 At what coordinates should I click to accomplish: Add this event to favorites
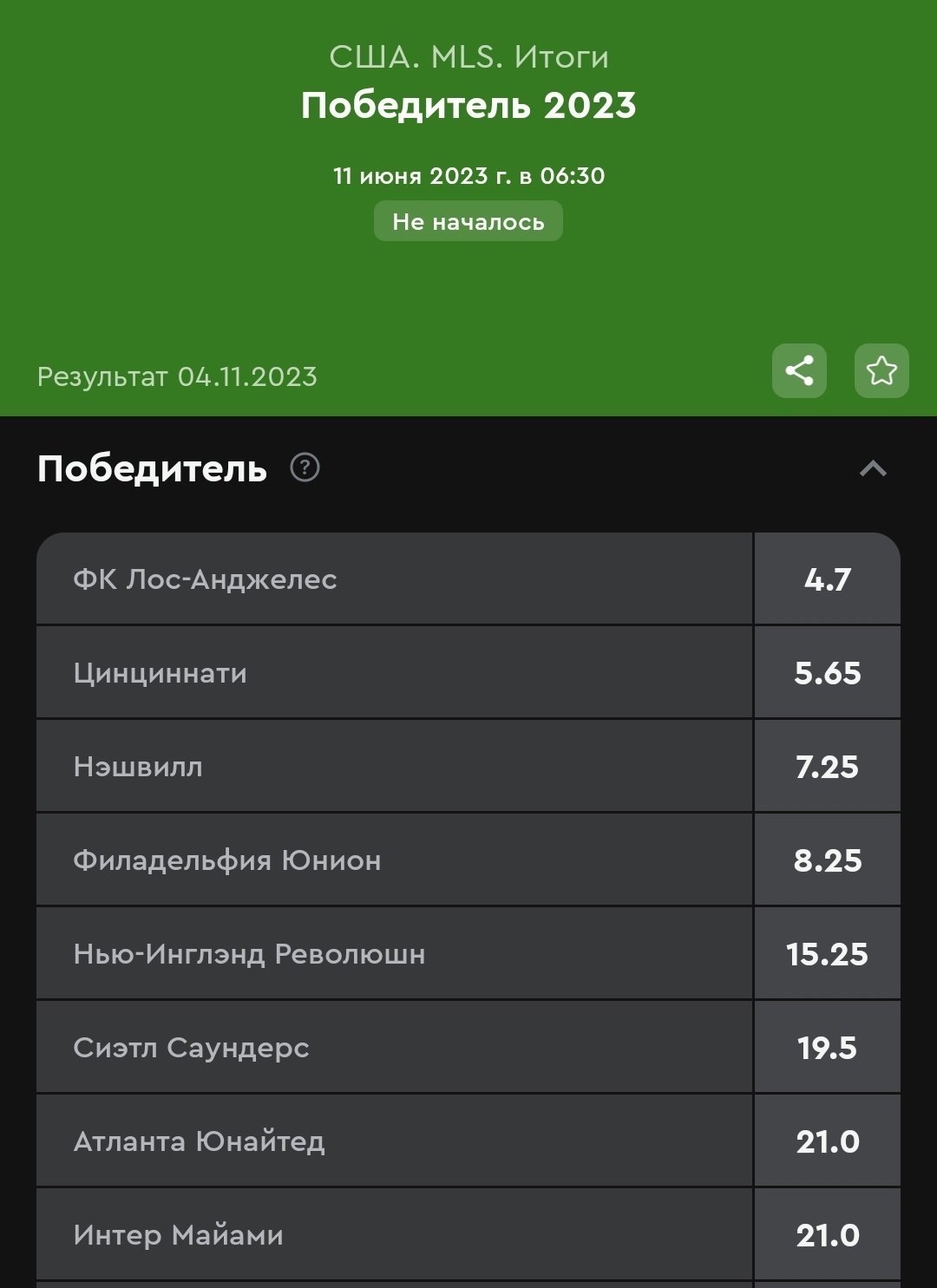coord(881,371)
